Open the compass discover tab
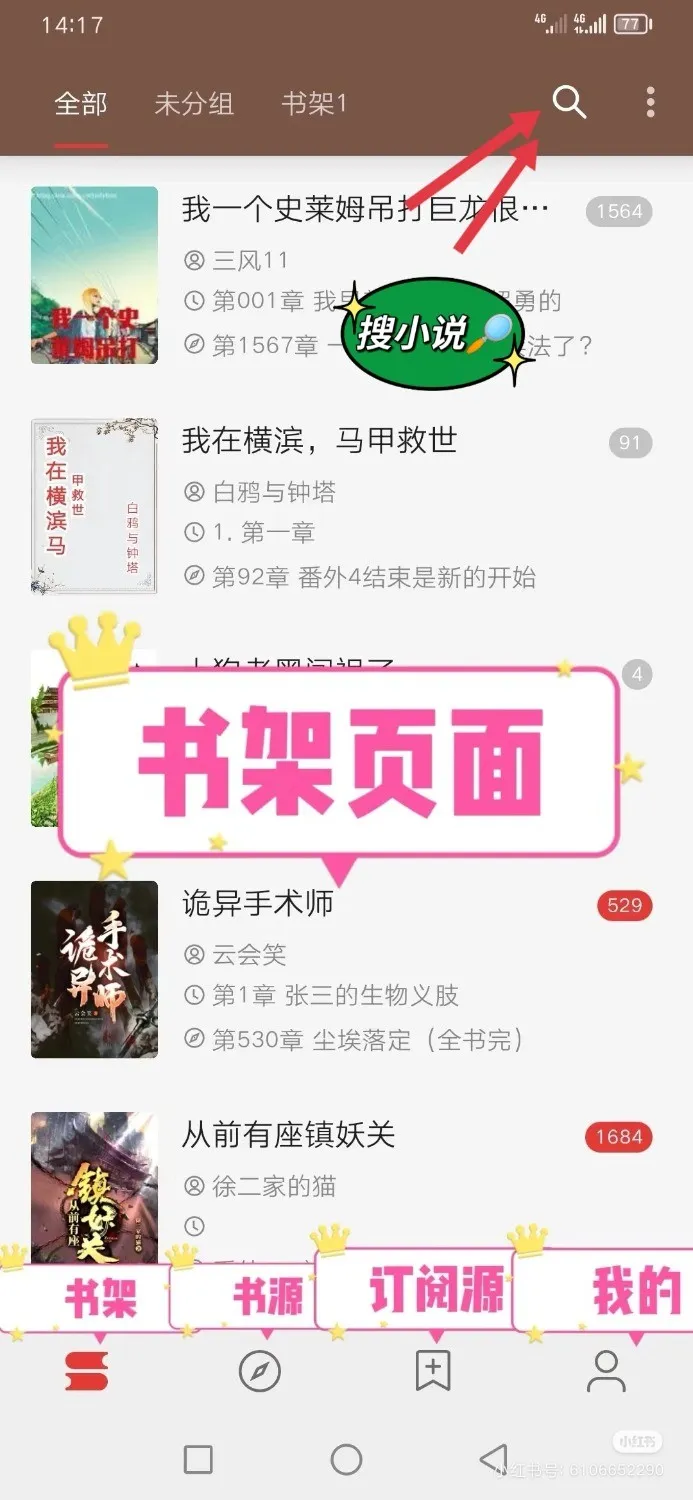The height and width of the screenshot is (1500, 693). (x=260, y=1371)
